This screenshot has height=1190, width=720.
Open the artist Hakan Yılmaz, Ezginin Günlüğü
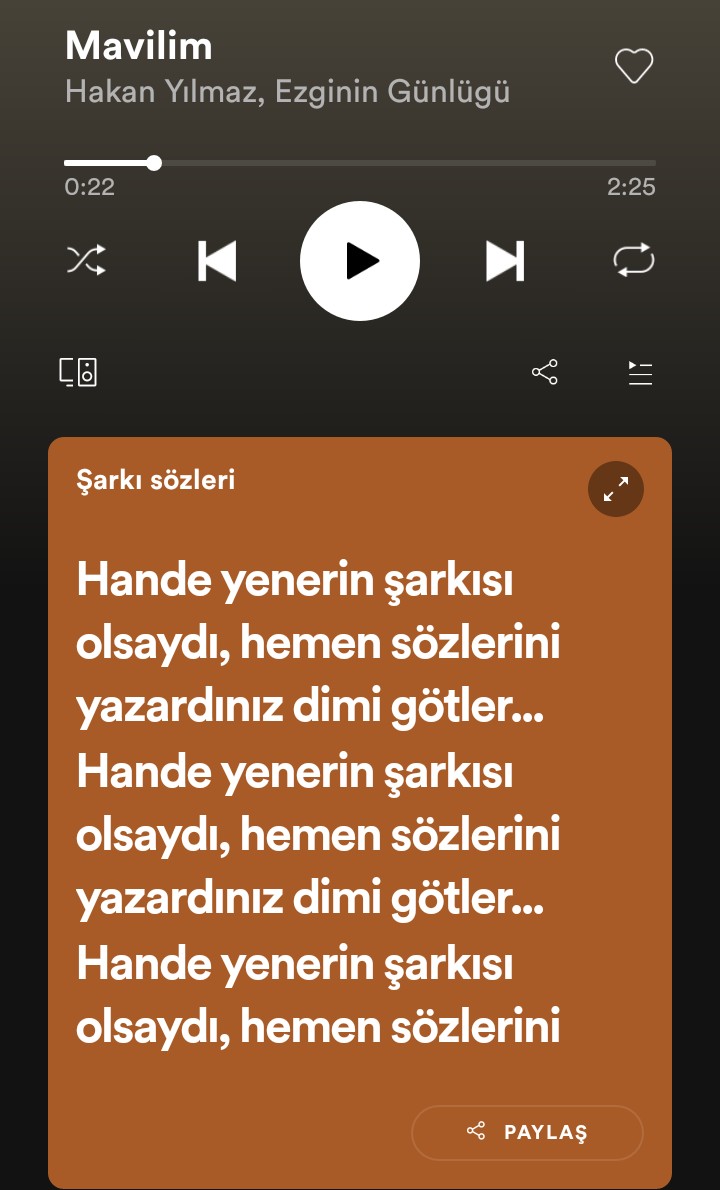tap(287, 92)
